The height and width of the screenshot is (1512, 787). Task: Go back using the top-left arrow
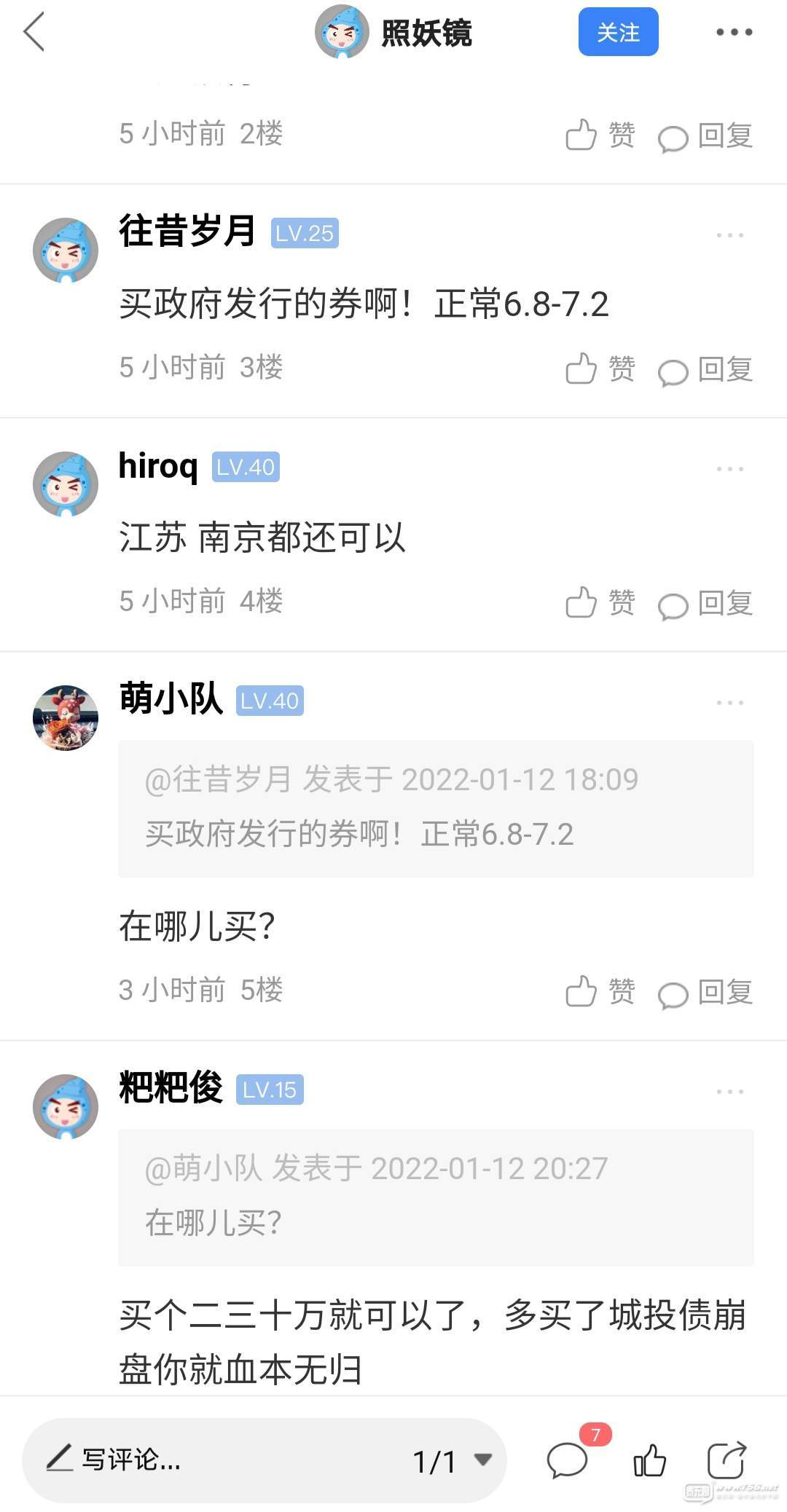point(34,32)
